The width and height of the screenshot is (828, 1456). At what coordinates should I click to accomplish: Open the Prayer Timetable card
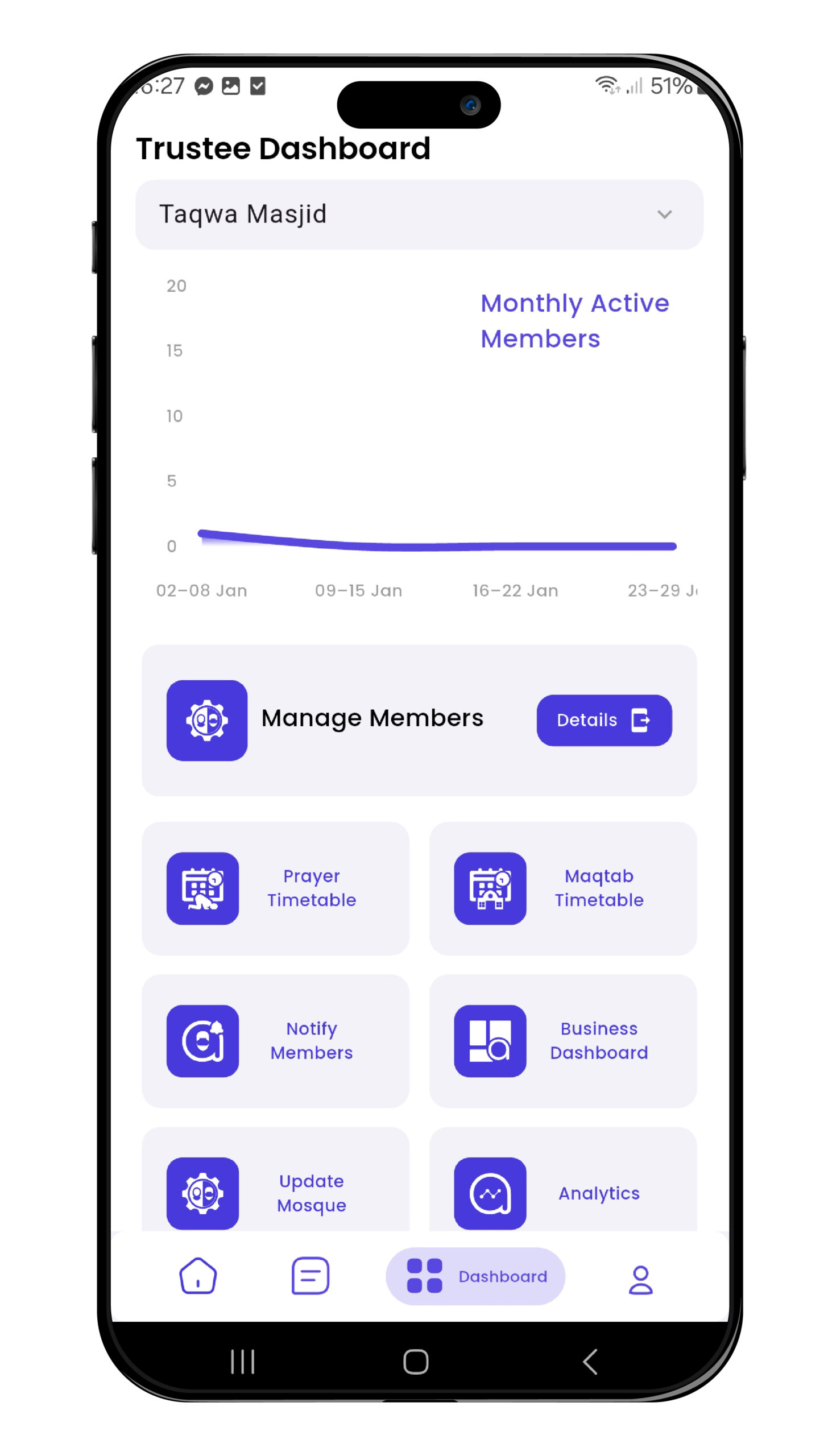coord(275,888)
